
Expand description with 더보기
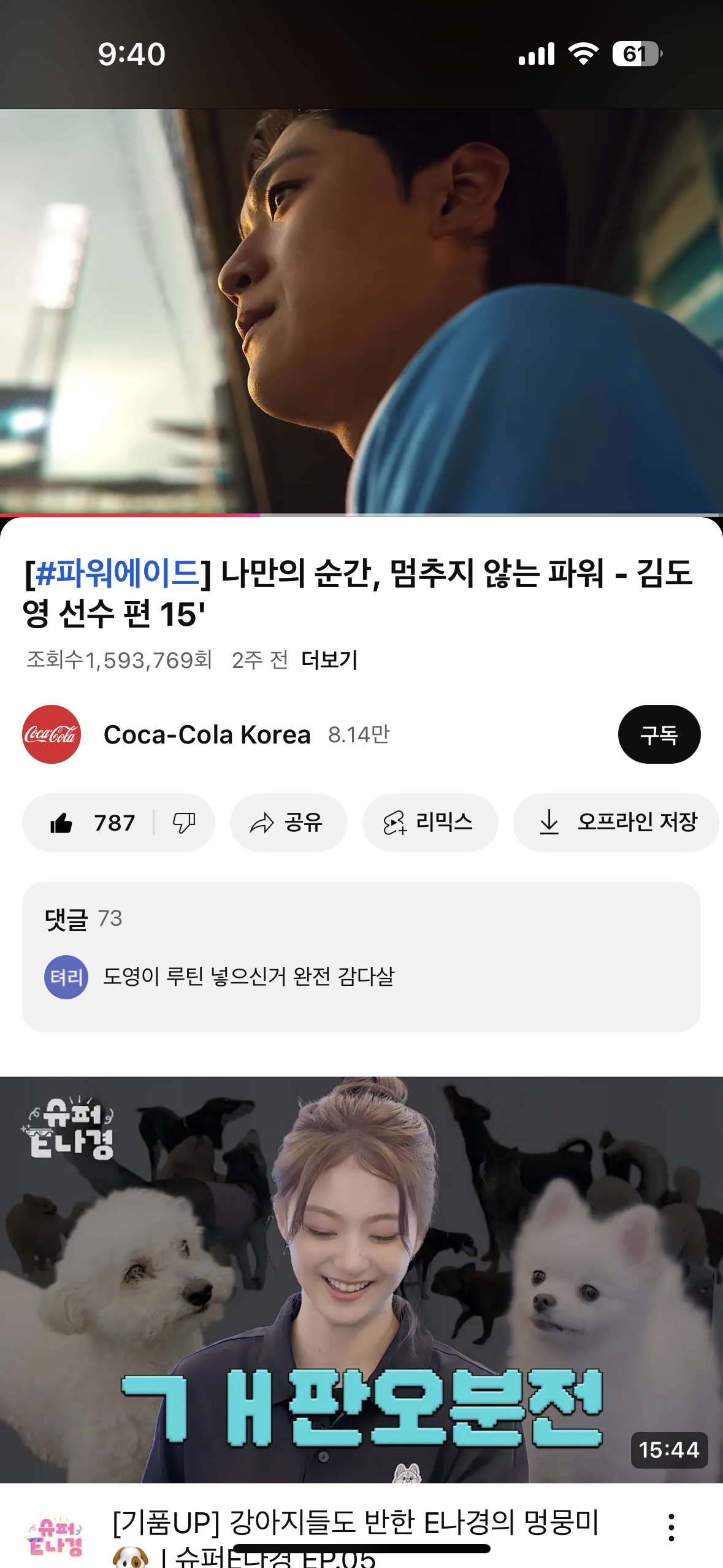(329, 660)
